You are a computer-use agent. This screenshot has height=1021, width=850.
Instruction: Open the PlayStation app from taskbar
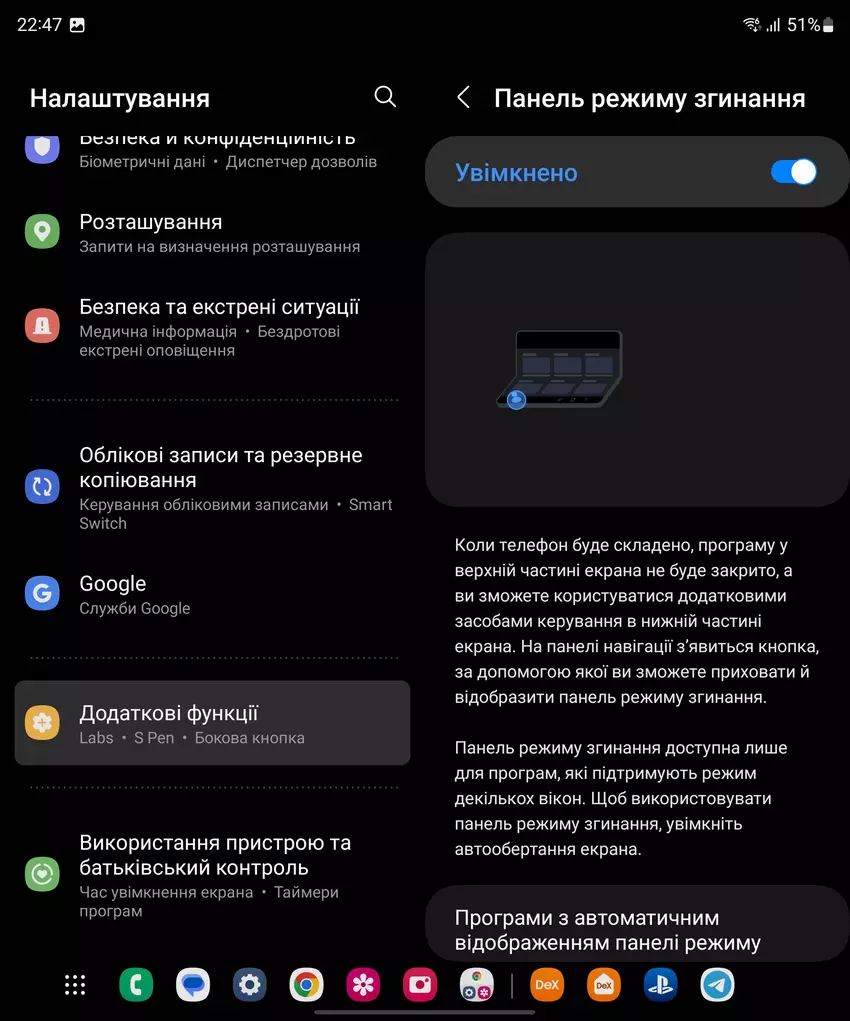click(x=660, y=985)
